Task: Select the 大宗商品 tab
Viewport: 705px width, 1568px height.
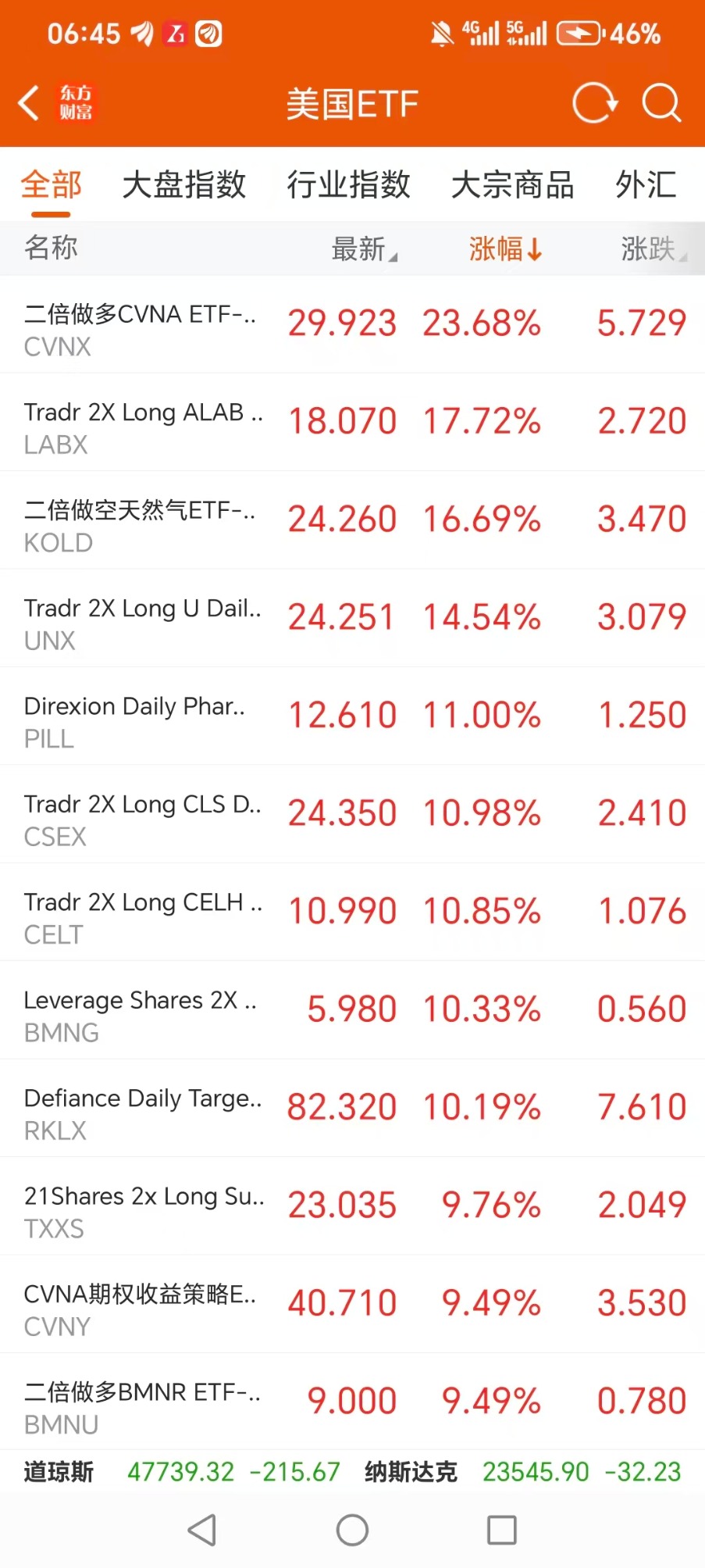Action: [x=512, y=185]
